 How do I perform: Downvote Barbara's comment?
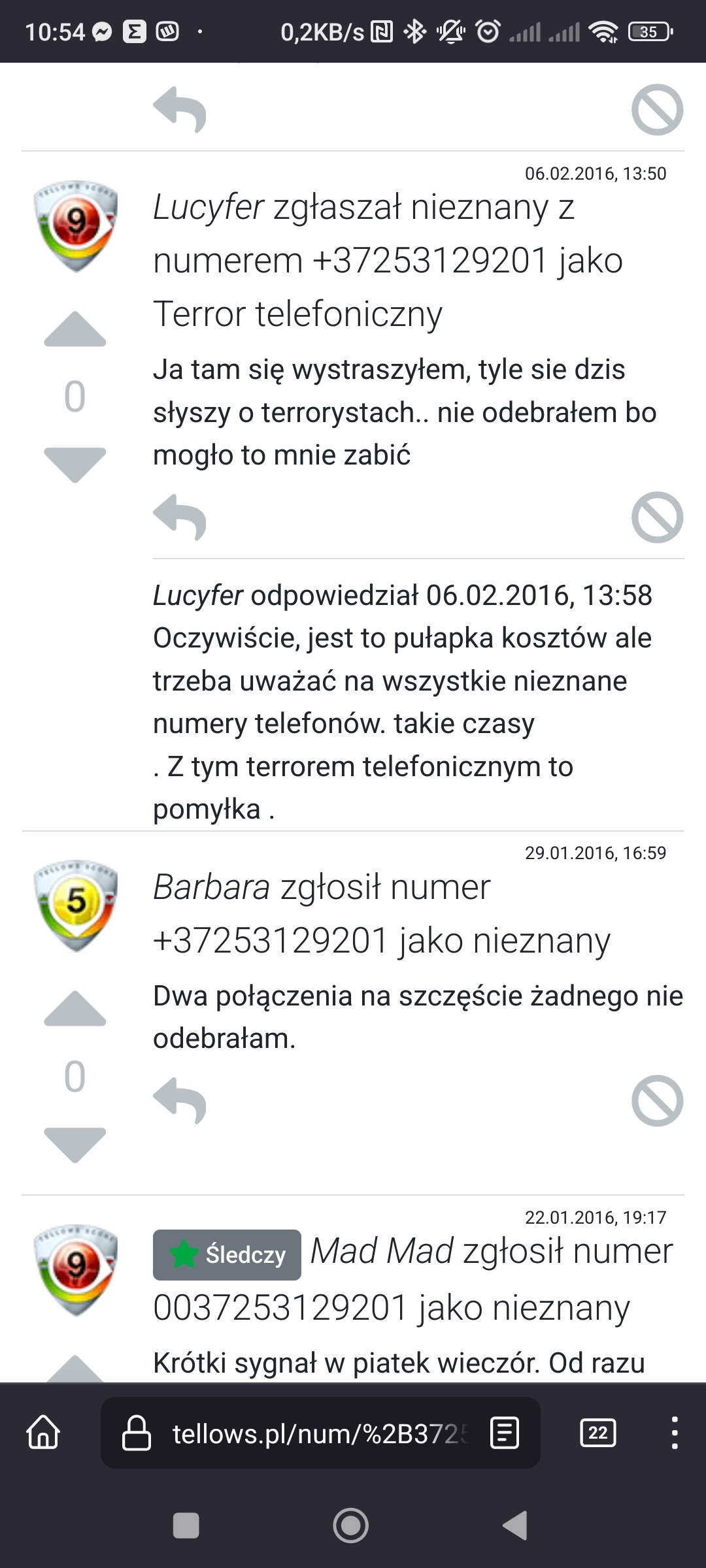(x=75, y=1144)
